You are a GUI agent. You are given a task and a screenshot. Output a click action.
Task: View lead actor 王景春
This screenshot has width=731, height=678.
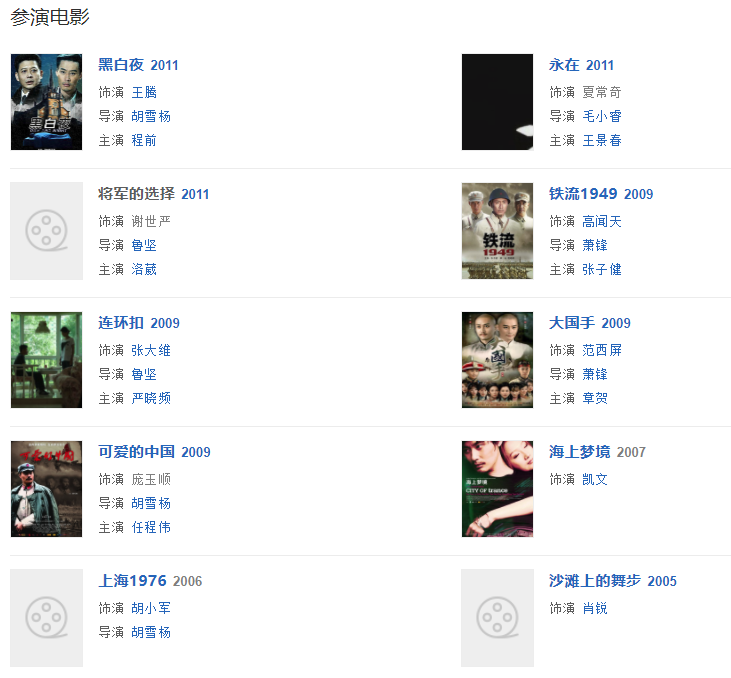602,140
